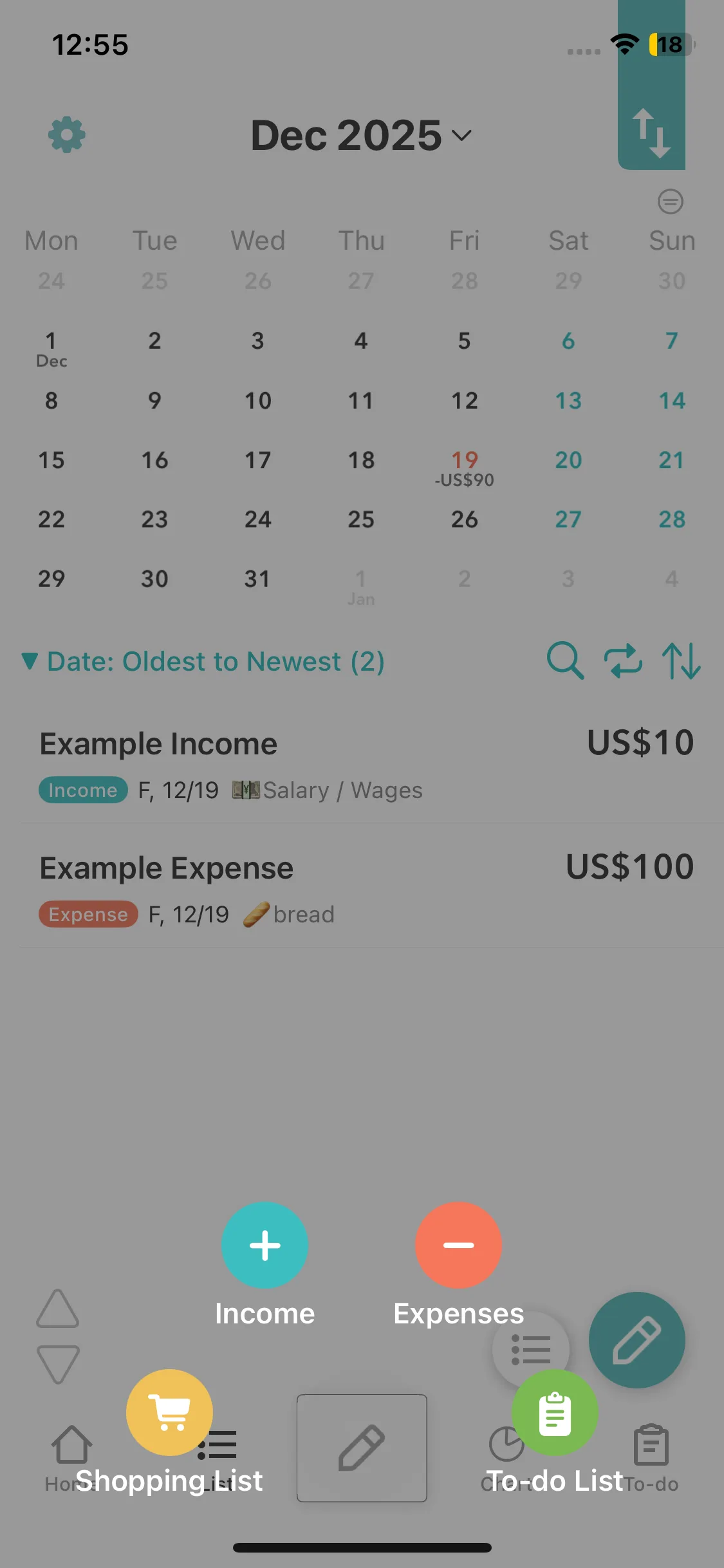
Task: Tap the Income plus button
Action: click(x=265, y=1244)
